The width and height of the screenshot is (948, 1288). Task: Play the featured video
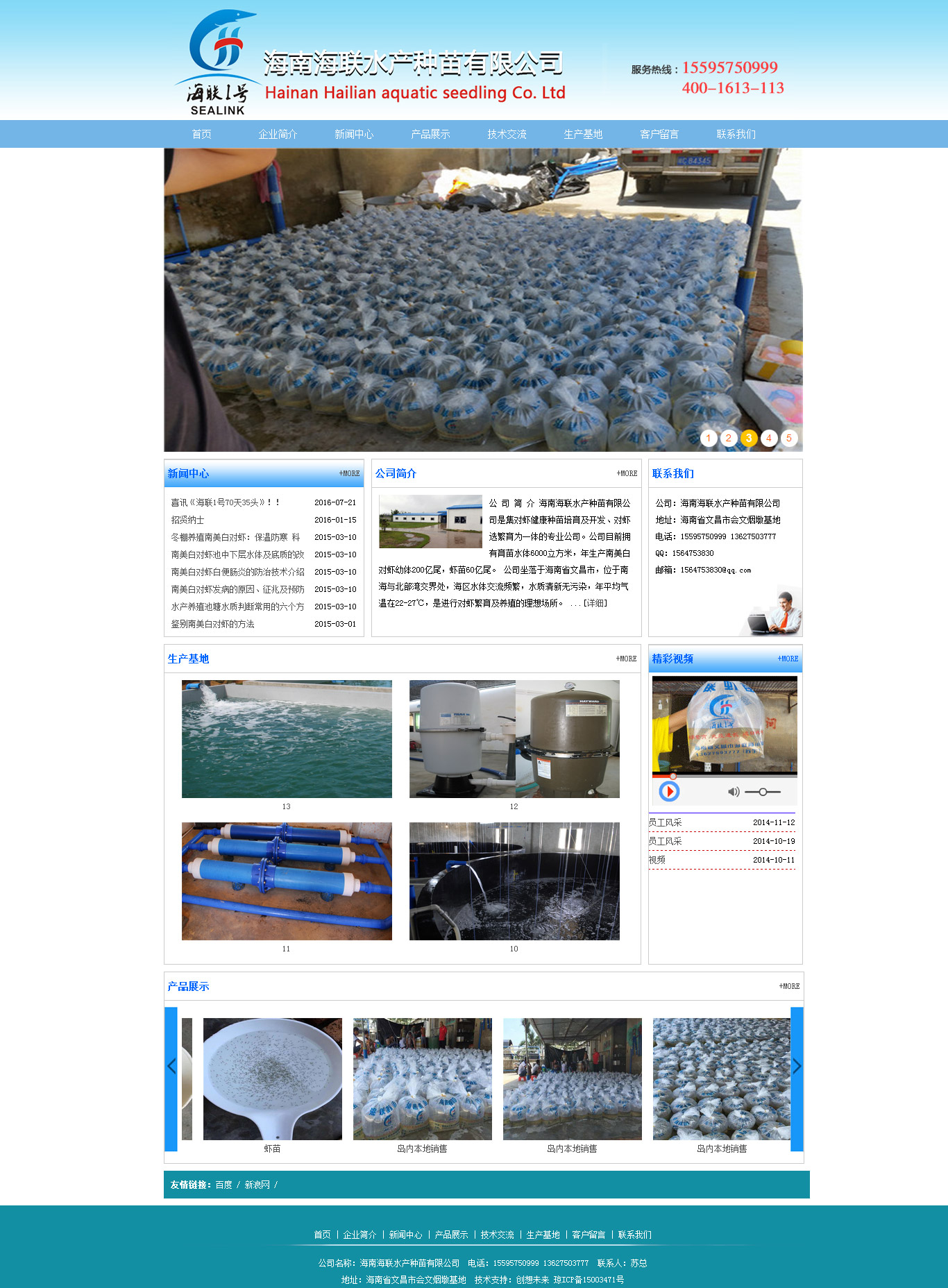tap(669, 791)
